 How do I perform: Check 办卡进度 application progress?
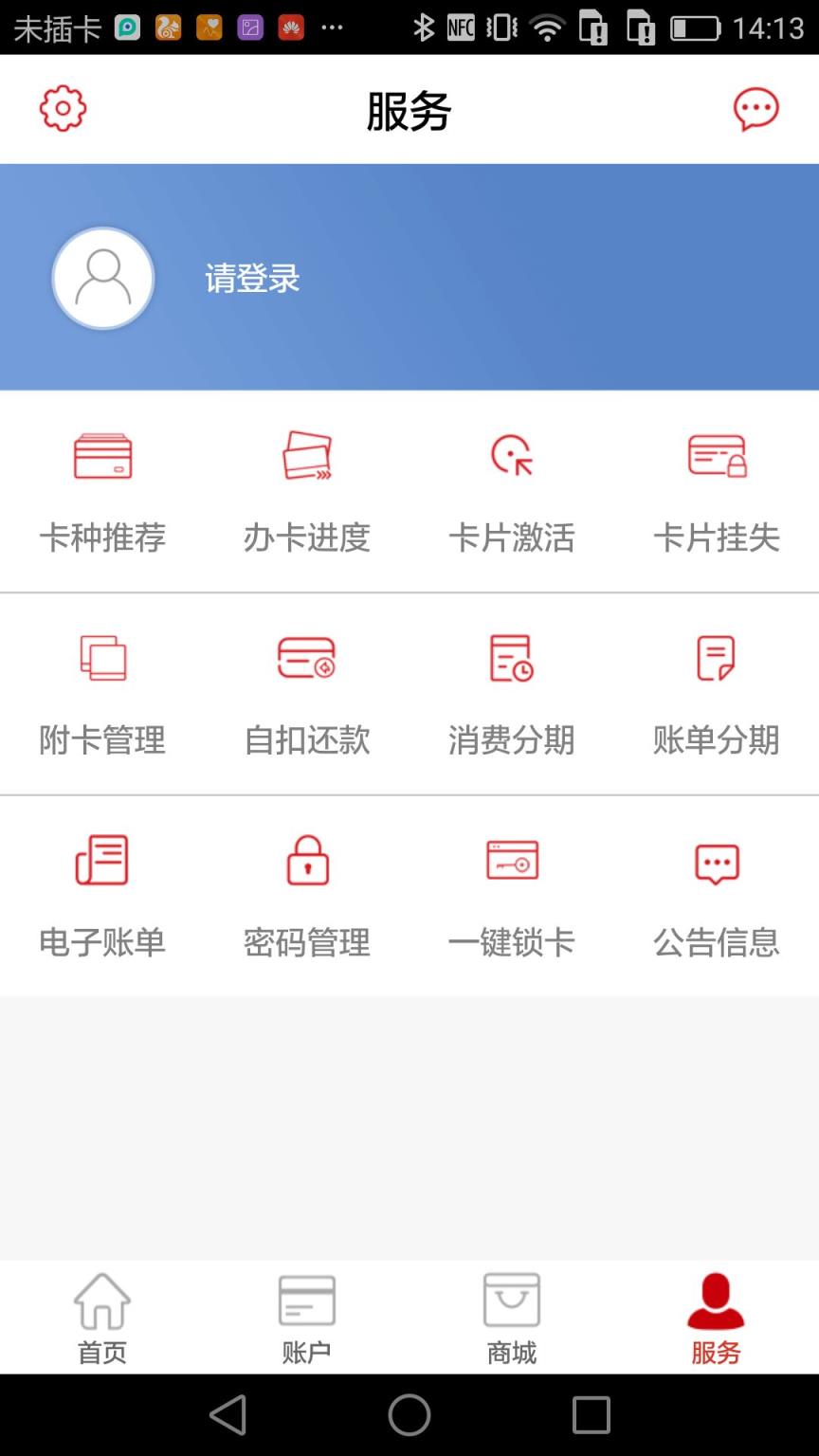pos(307,488)
